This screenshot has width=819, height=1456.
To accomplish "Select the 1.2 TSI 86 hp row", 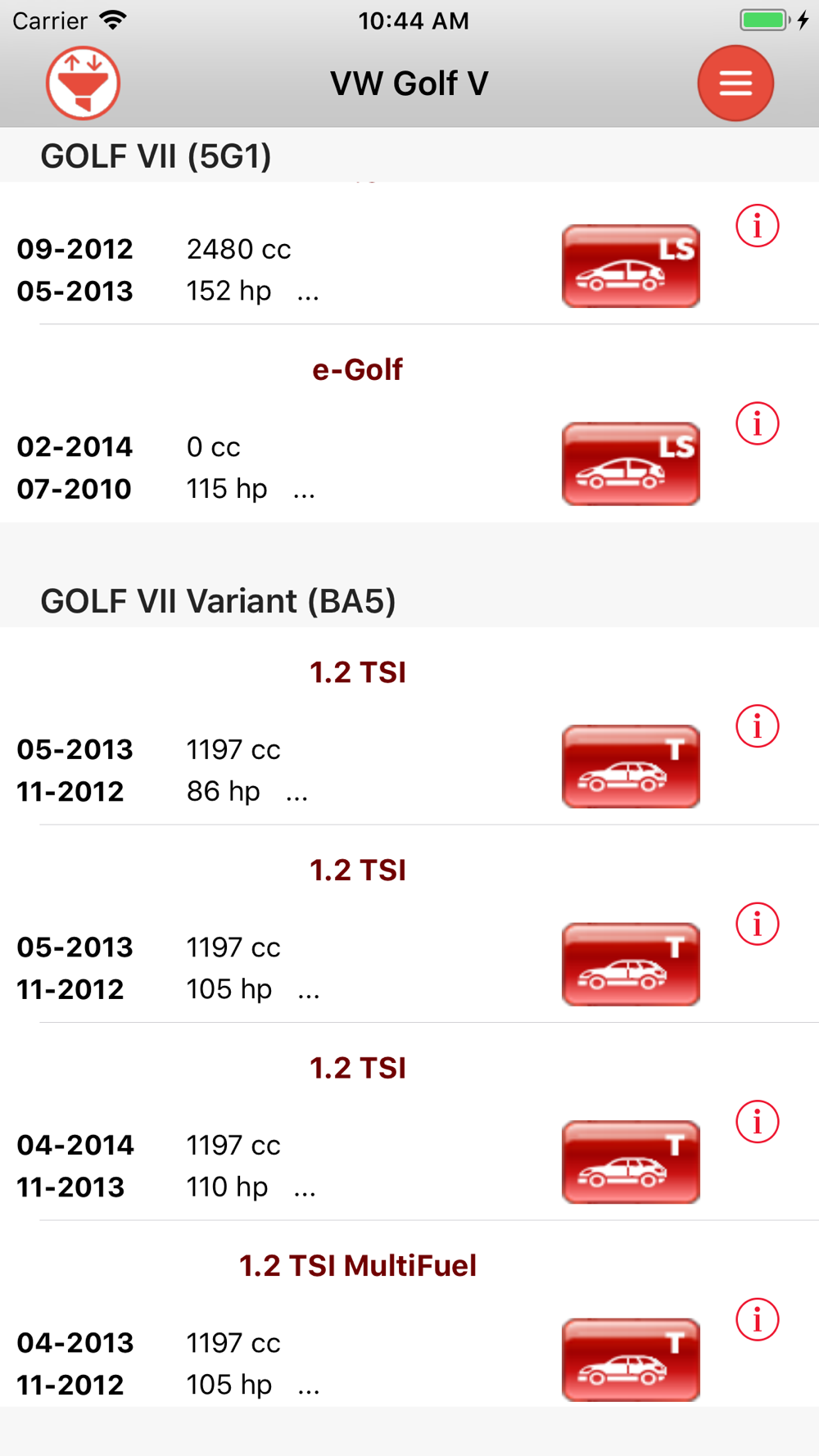I will 409,726.
